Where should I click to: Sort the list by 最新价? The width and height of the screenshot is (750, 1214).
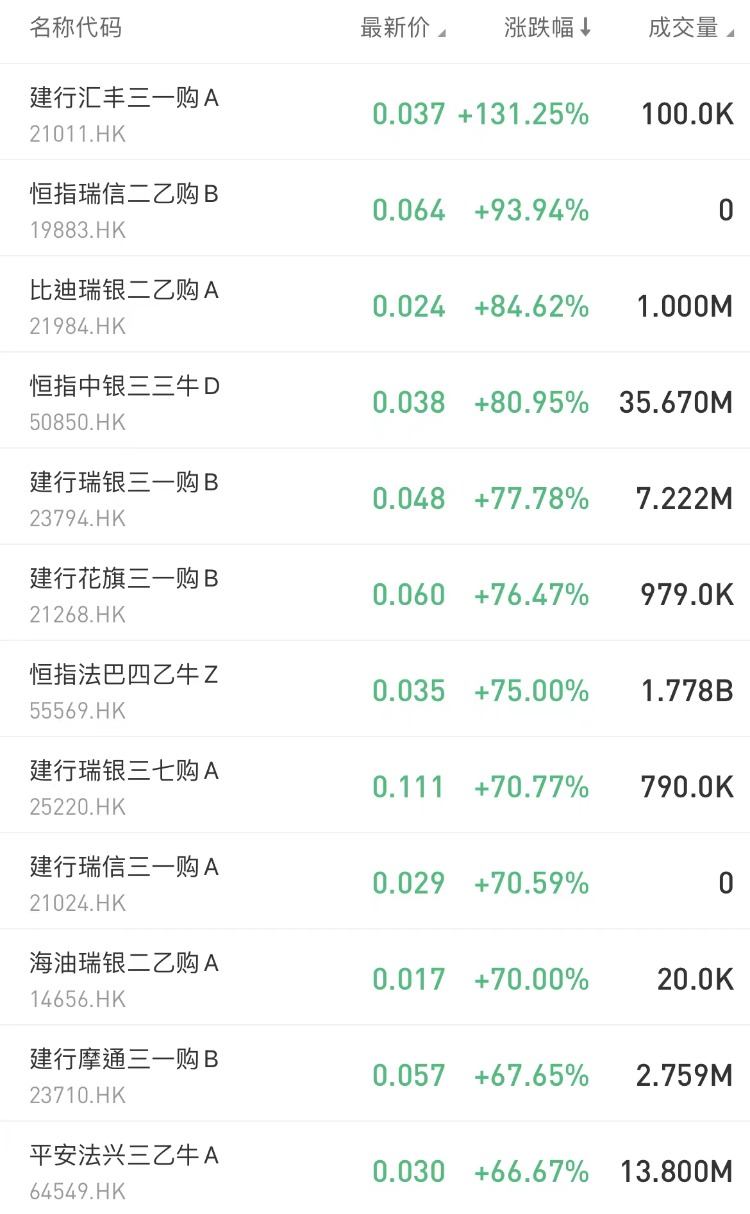[402, 28]
